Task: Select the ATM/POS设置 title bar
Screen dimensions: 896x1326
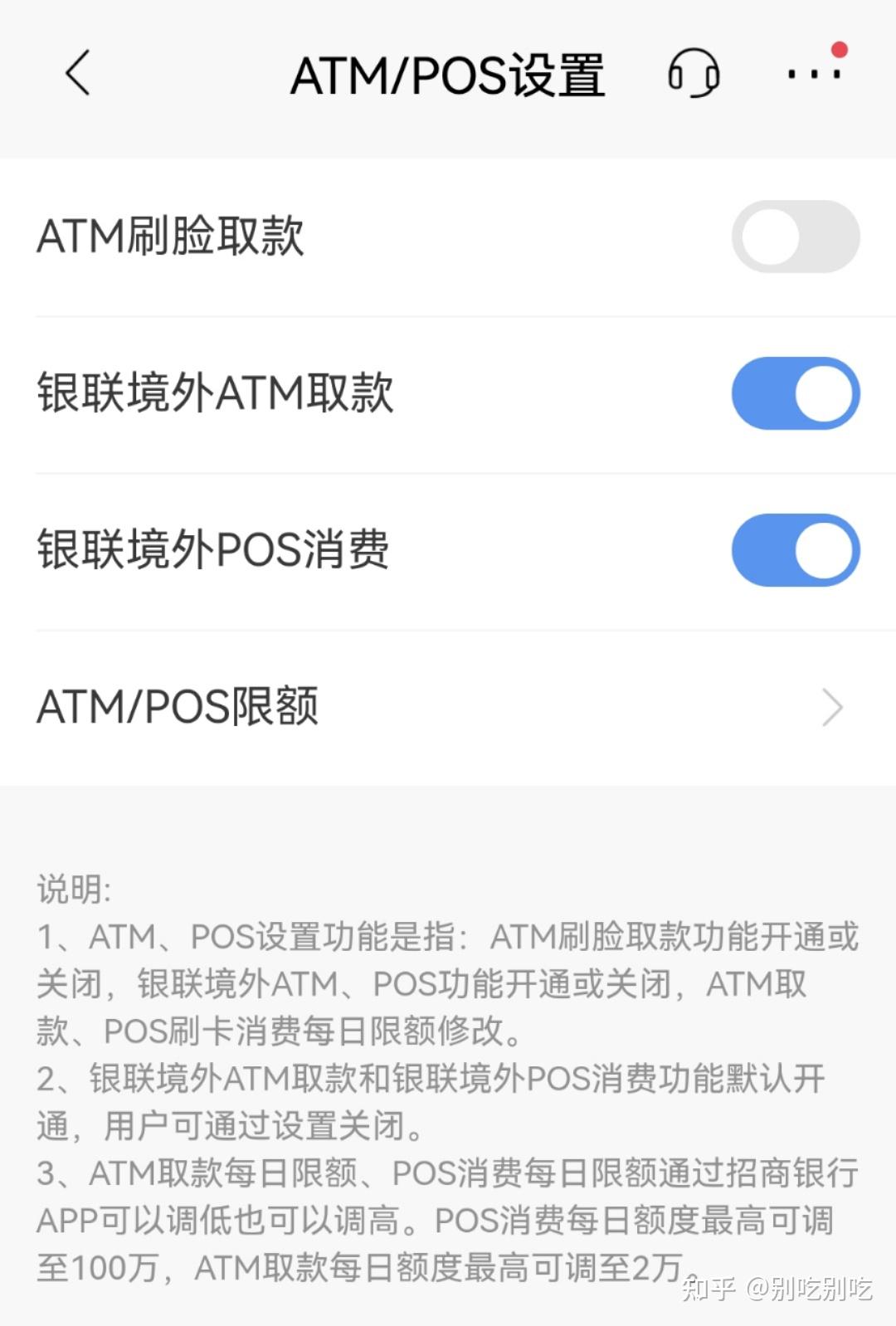Action: point(448,73)
